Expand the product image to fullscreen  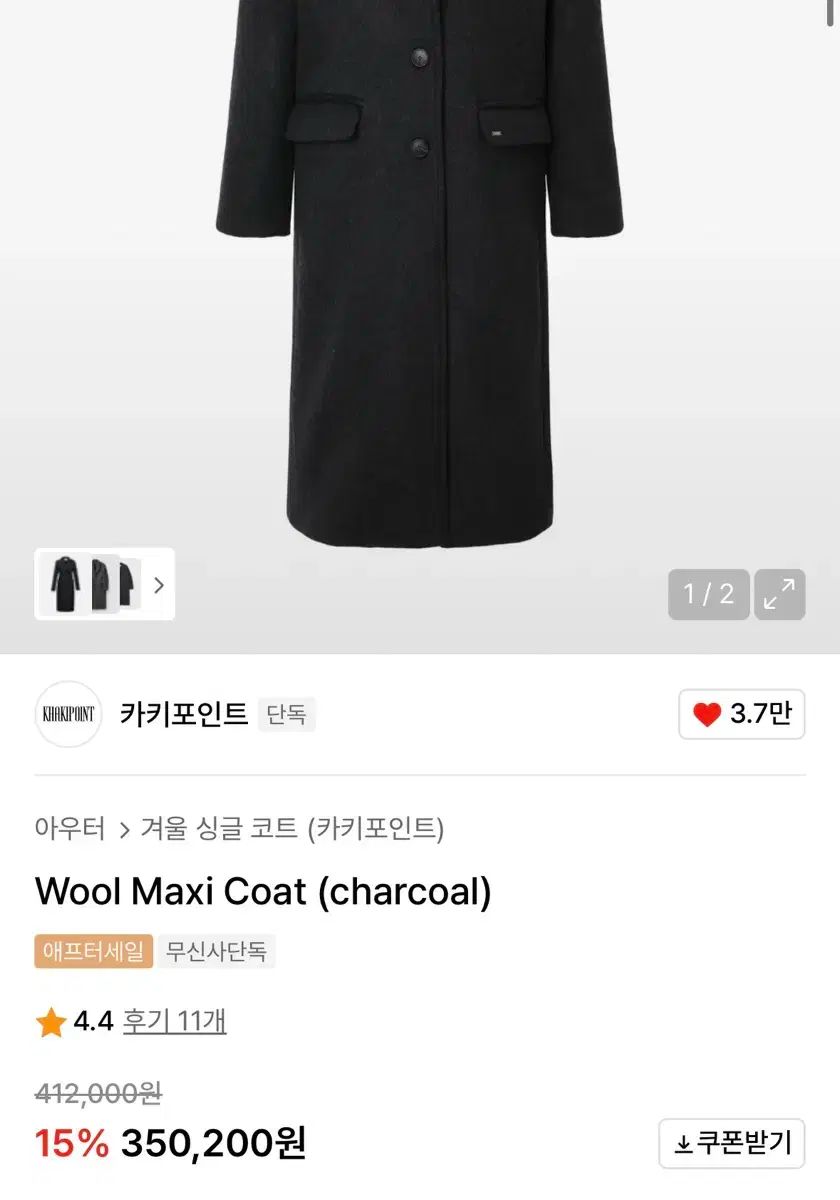[779, 594]
